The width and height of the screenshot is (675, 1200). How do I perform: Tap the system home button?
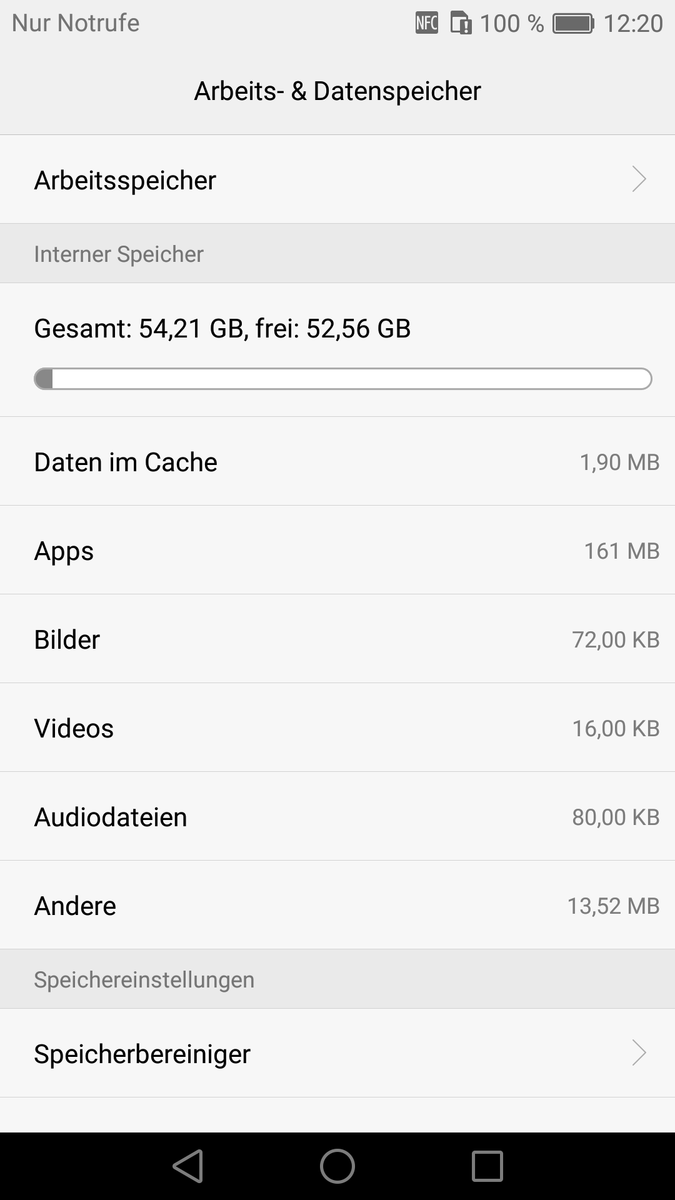[337, 1166]
